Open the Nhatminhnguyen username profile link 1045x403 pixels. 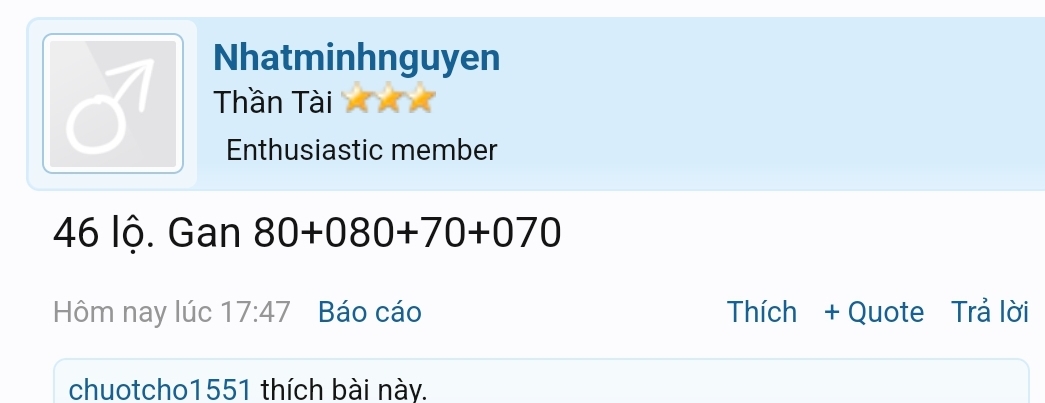(x=357, y=57)
